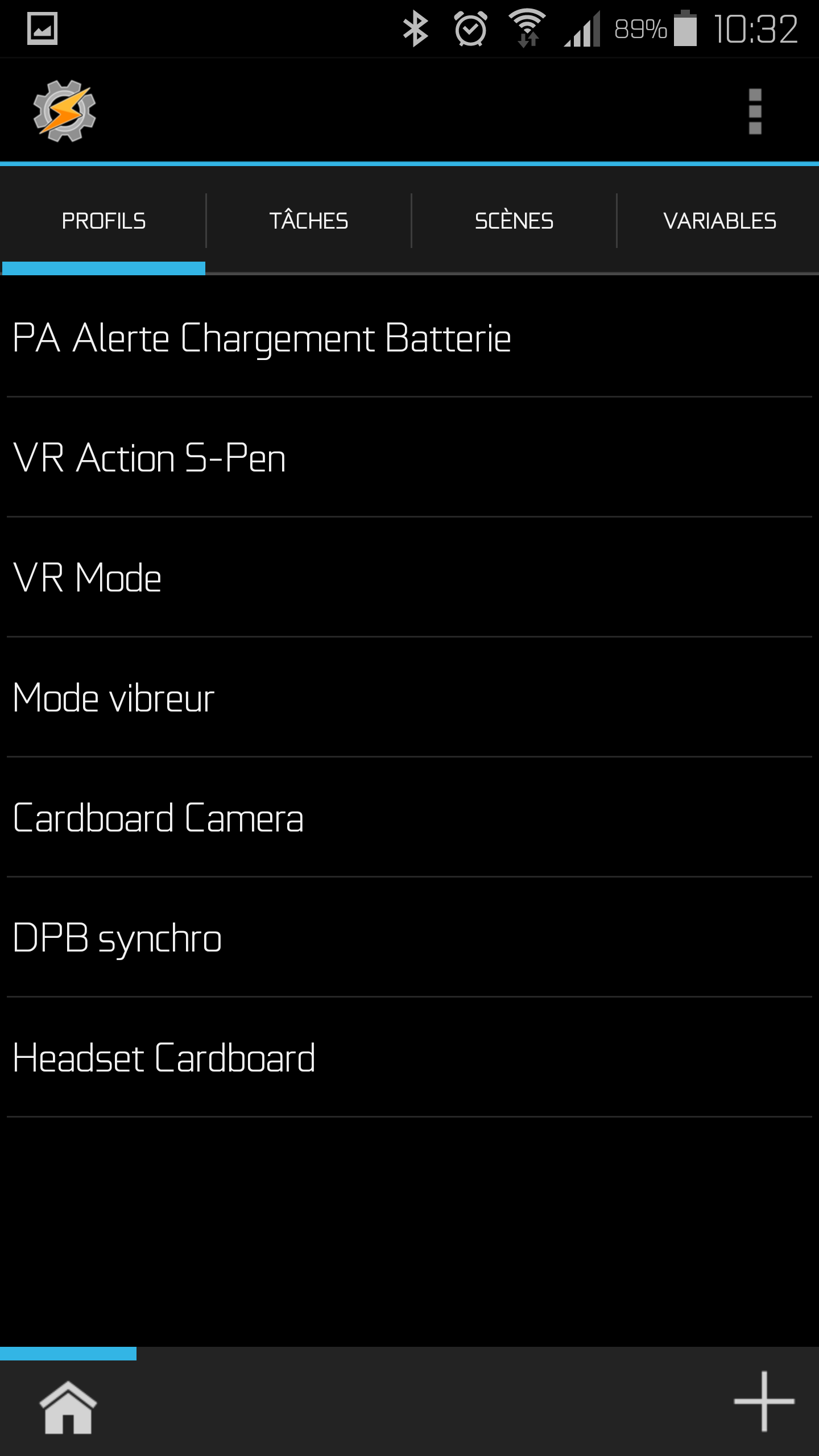Viewport: 819px width, 1456px height.
Task: Open PA Alerte Chargement Batterie profile
Action: (262, 338)
